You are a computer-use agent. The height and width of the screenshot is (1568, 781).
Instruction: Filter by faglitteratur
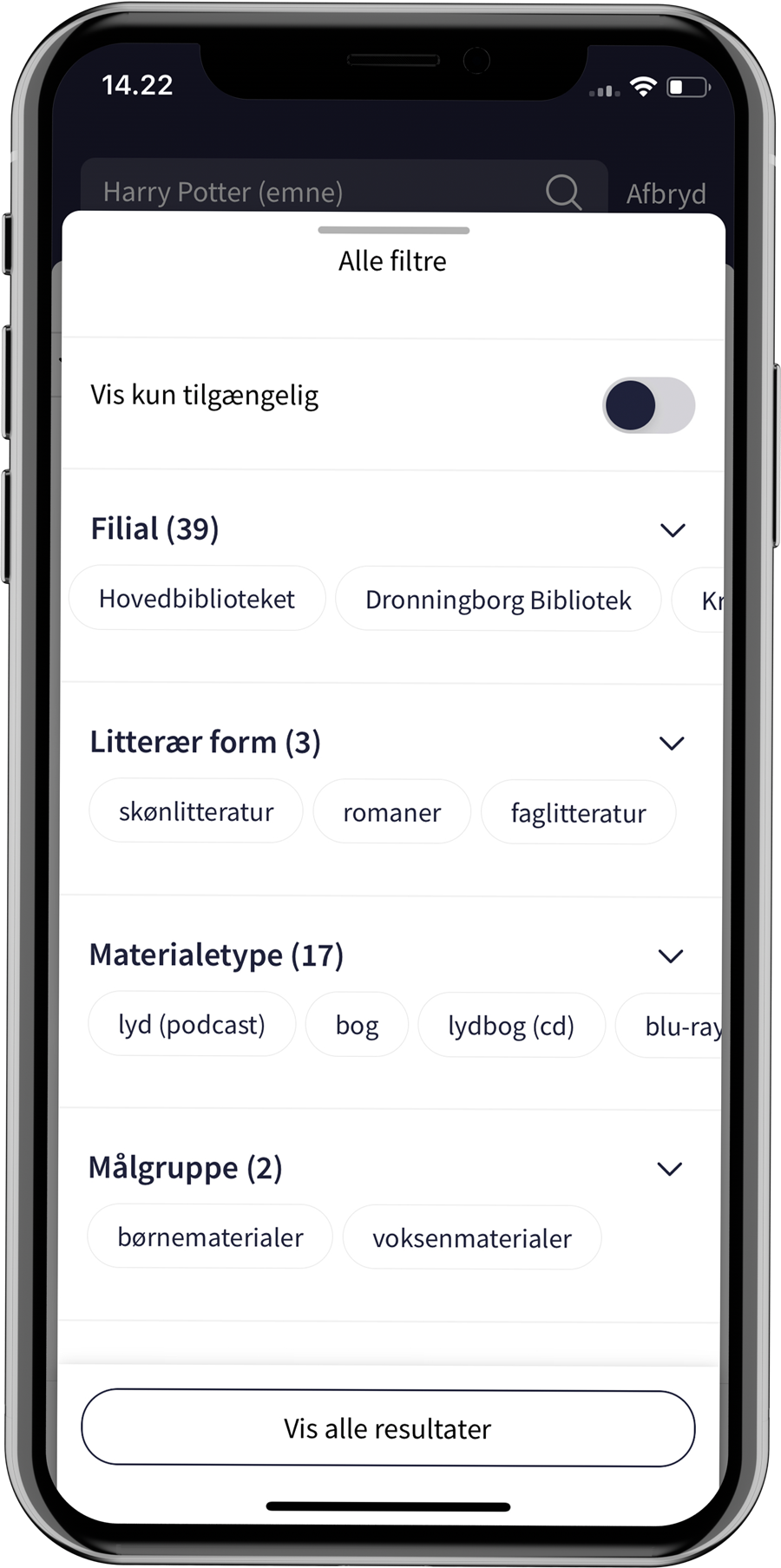click(x=578, y=814)
